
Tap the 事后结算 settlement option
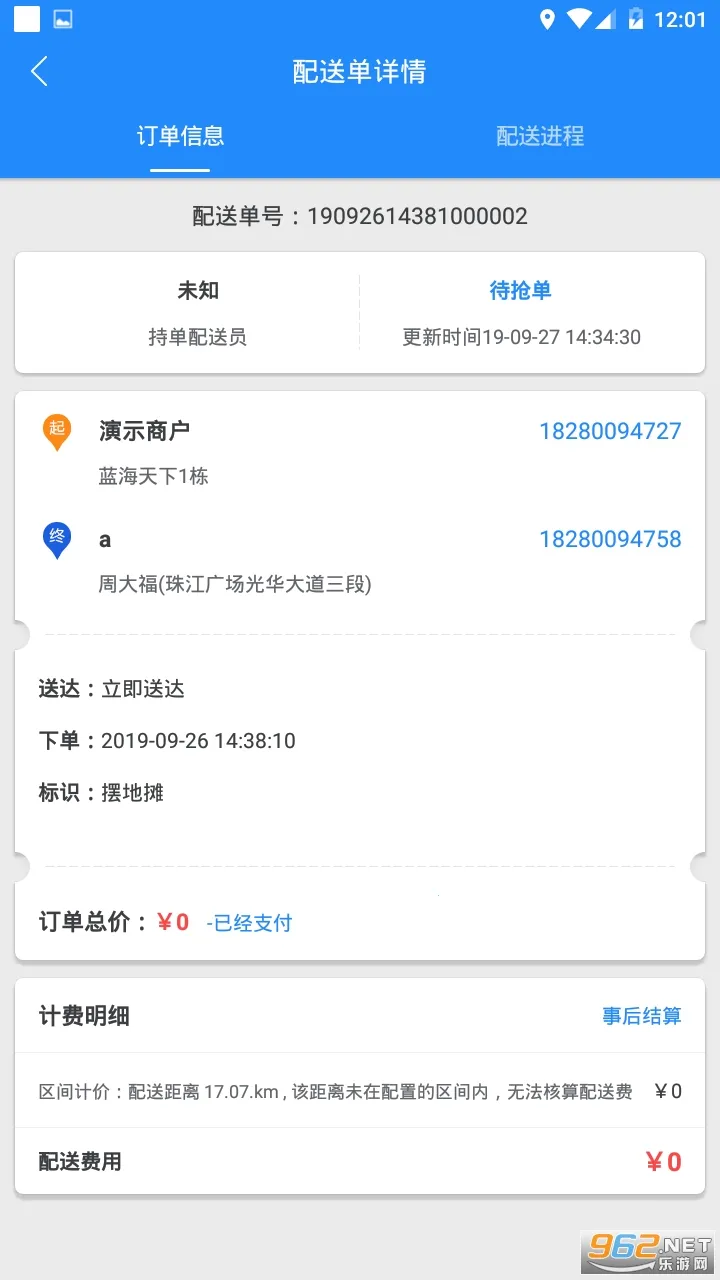tap(641, 1016)
